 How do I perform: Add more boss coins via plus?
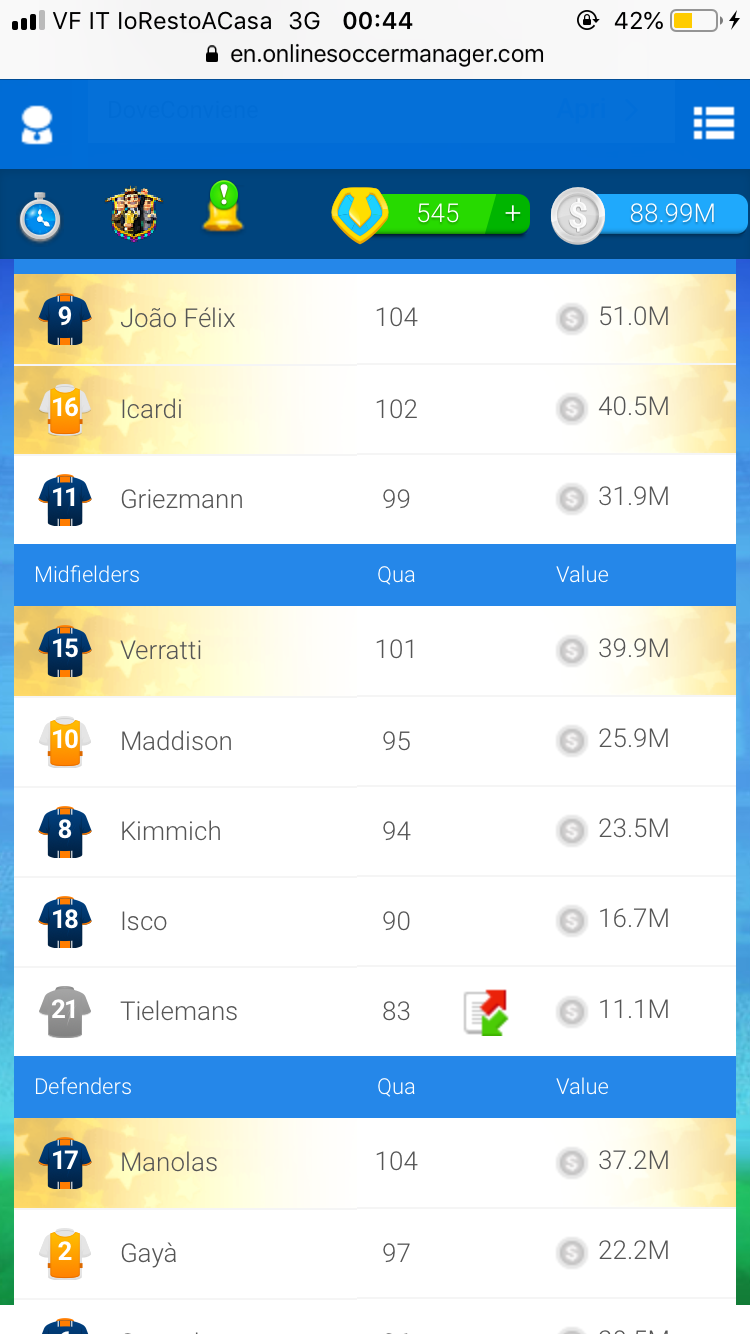point(513,213)
